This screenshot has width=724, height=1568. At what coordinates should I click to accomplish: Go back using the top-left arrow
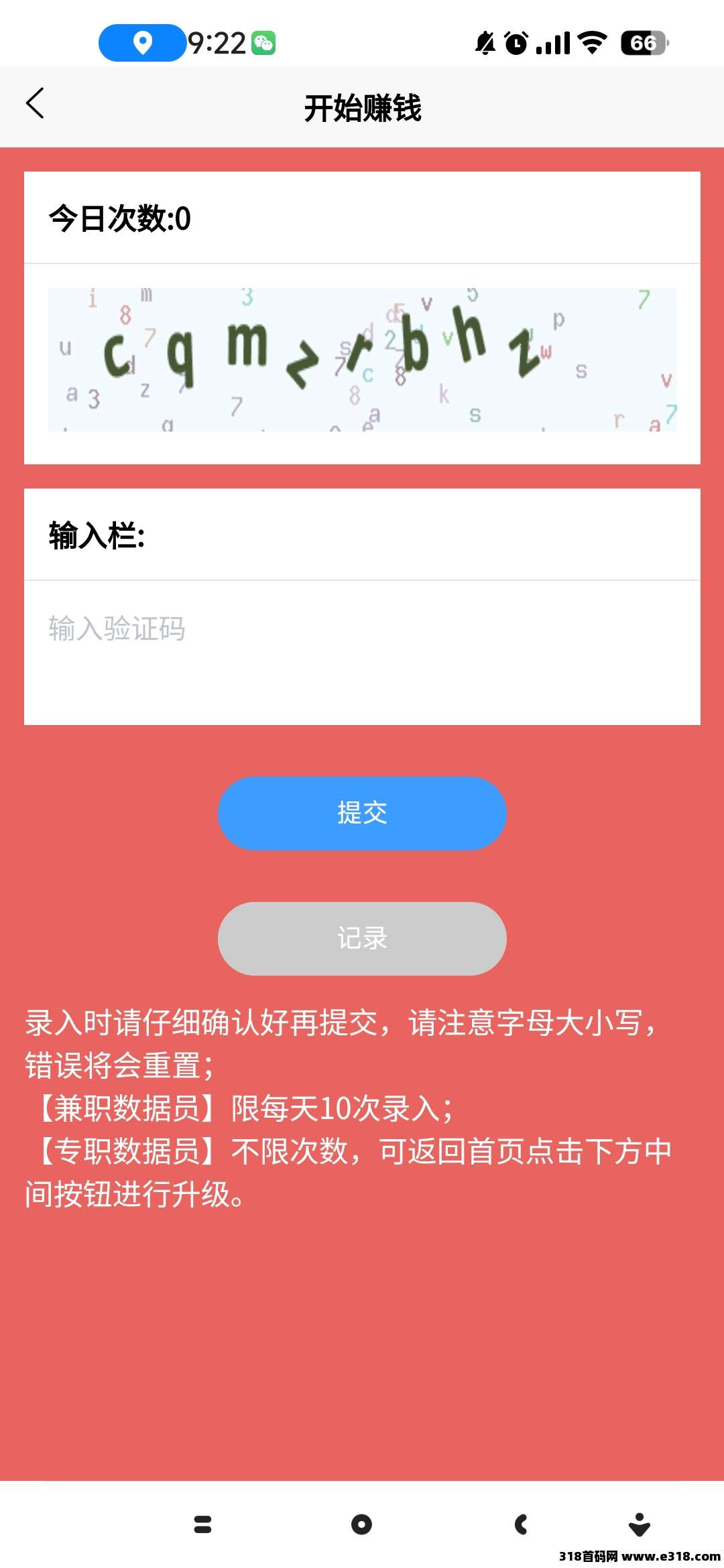(x=35, y=104)
